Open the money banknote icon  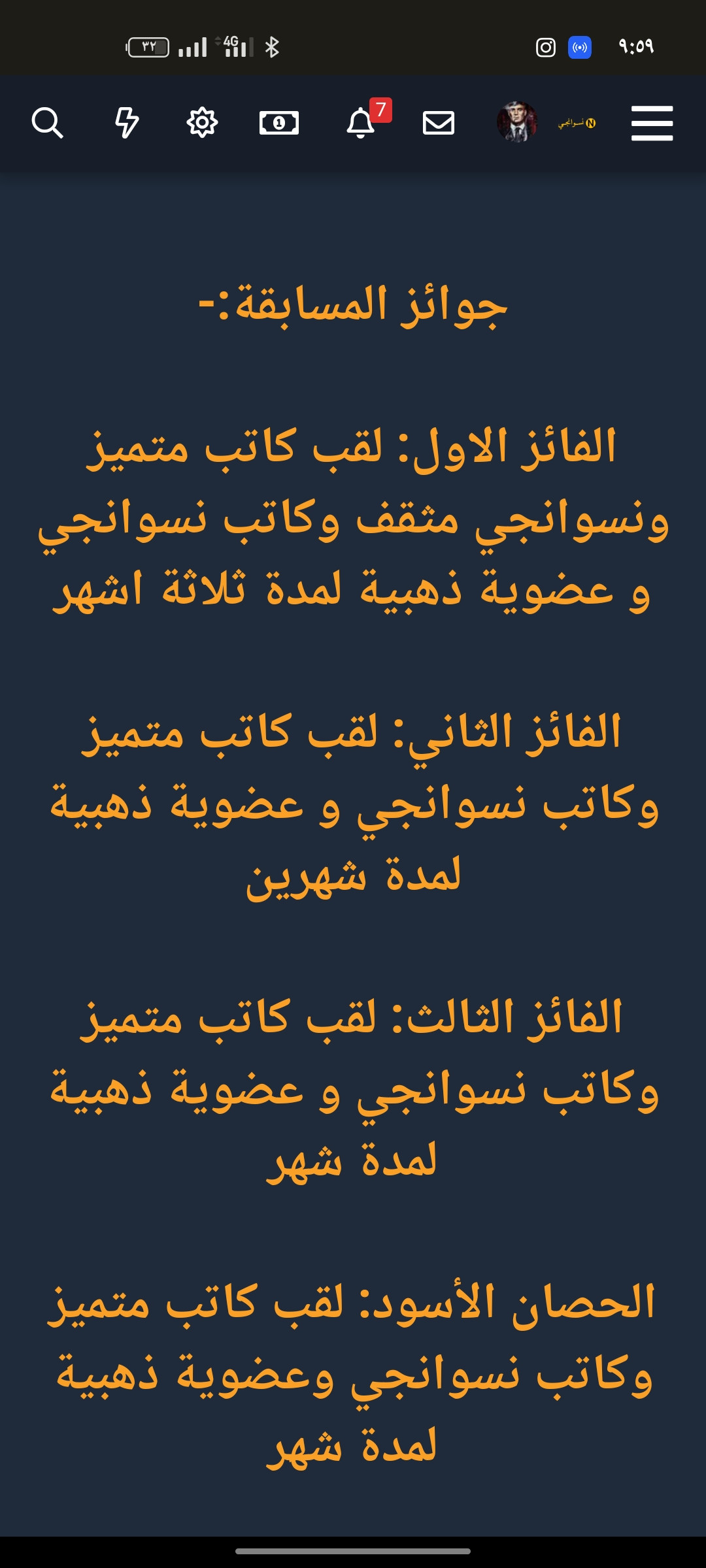click(279, 123)
